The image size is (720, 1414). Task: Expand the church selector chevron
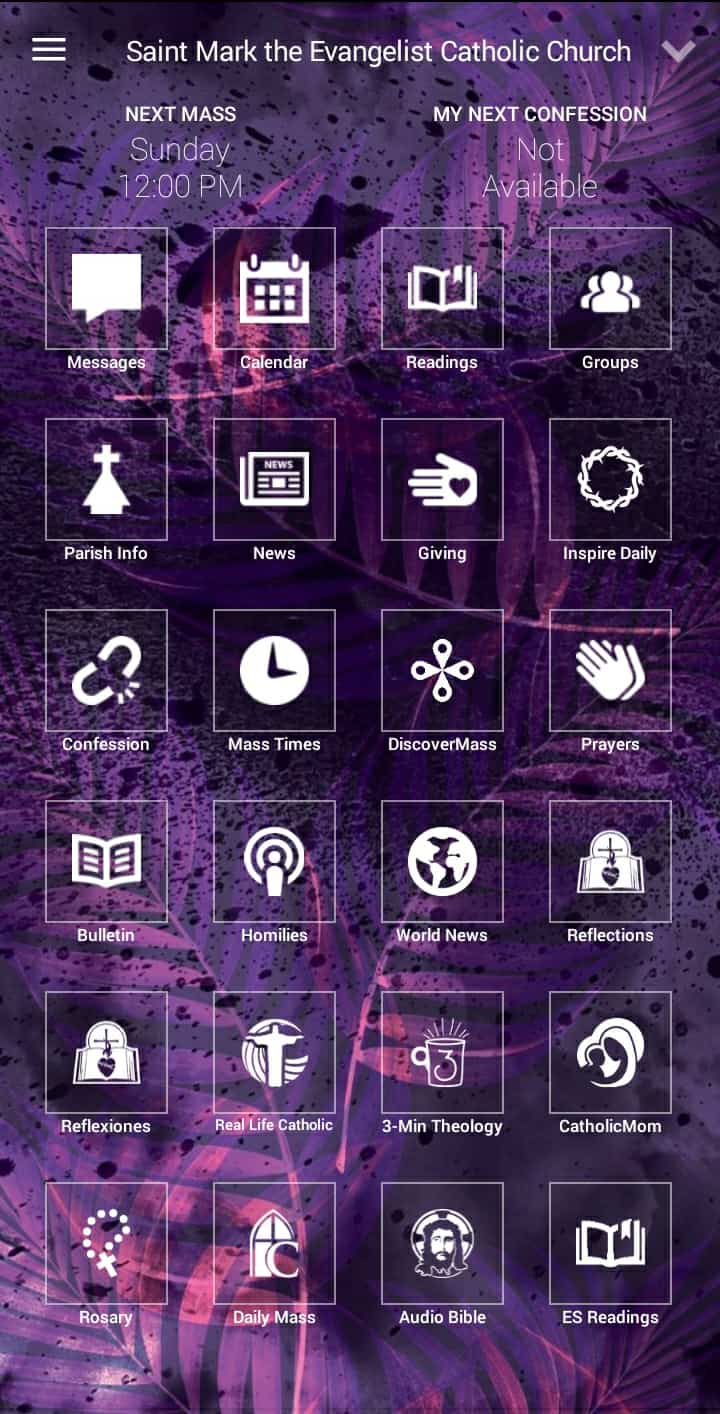[x=678, y=50]
